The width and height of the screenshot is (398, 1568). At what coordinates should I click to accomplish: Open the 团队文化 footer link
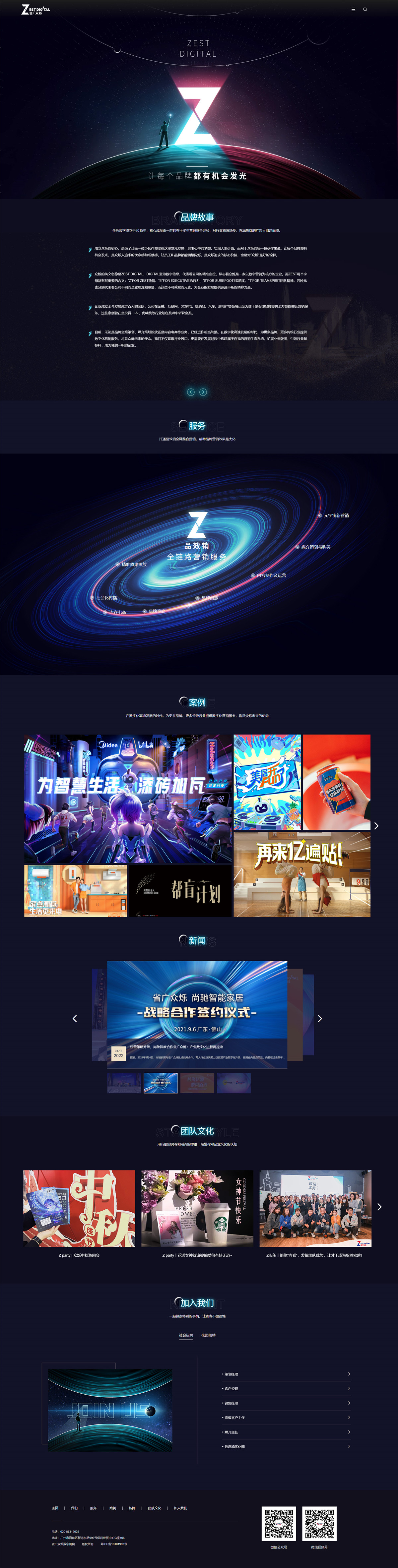(155, 1508)
